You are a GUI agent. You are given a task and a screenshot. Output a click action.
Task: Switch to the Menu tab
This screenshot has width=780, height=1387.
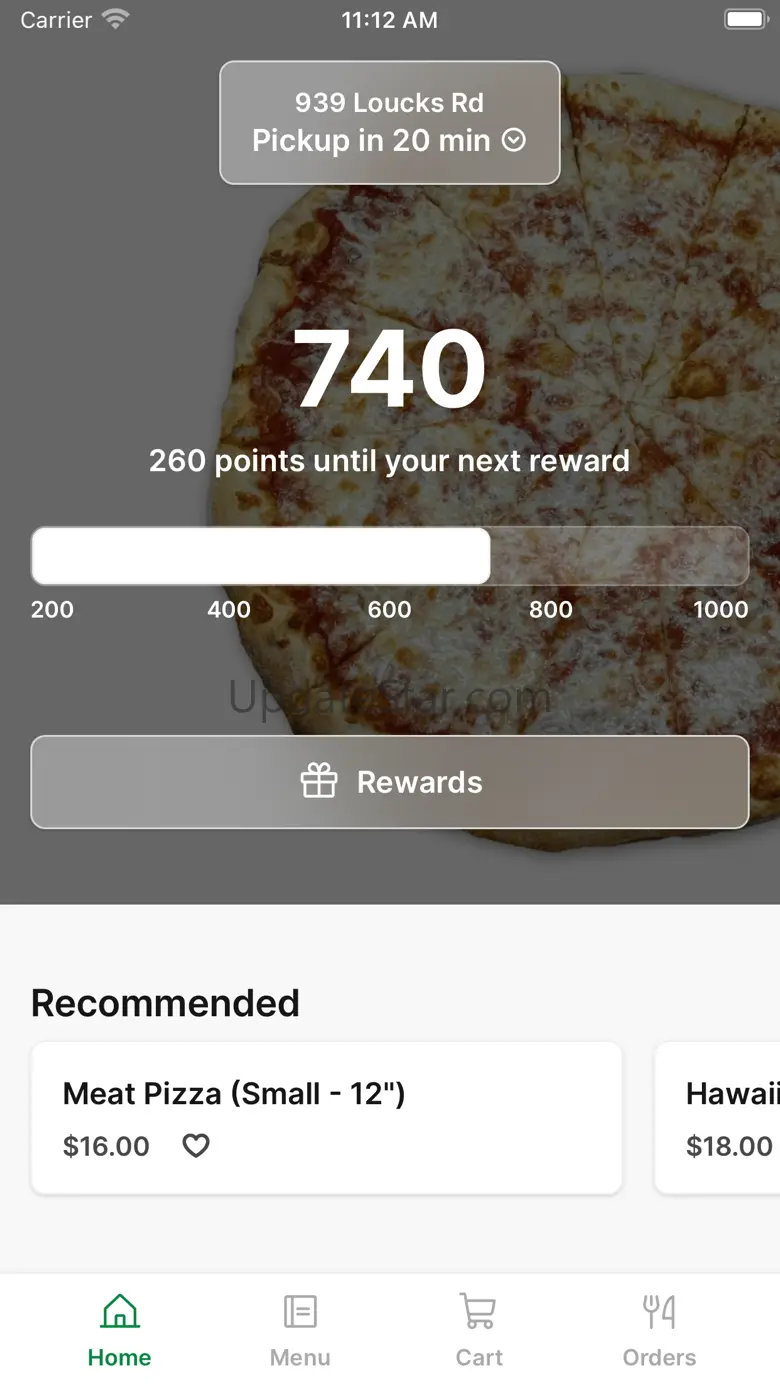click(300, 1330)
